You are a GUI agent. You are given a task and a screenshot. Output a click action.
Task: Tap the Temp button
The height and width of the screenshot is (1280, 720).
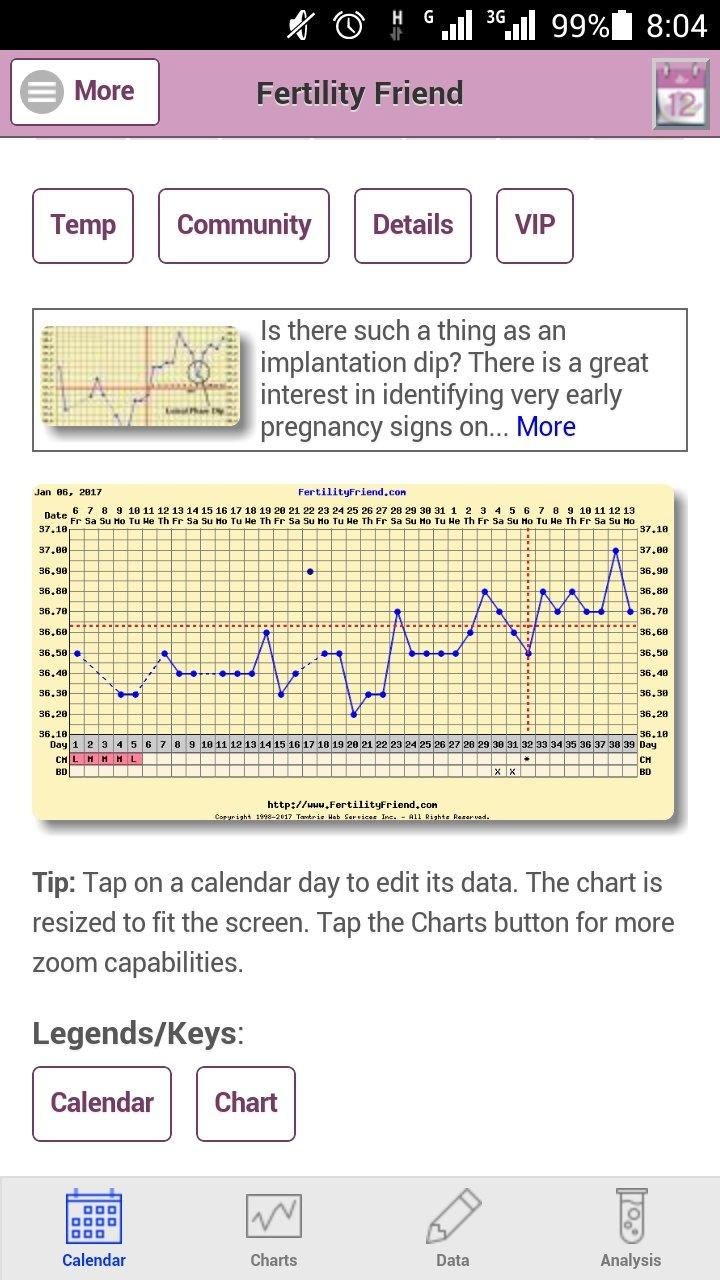[x=83, y=226]
